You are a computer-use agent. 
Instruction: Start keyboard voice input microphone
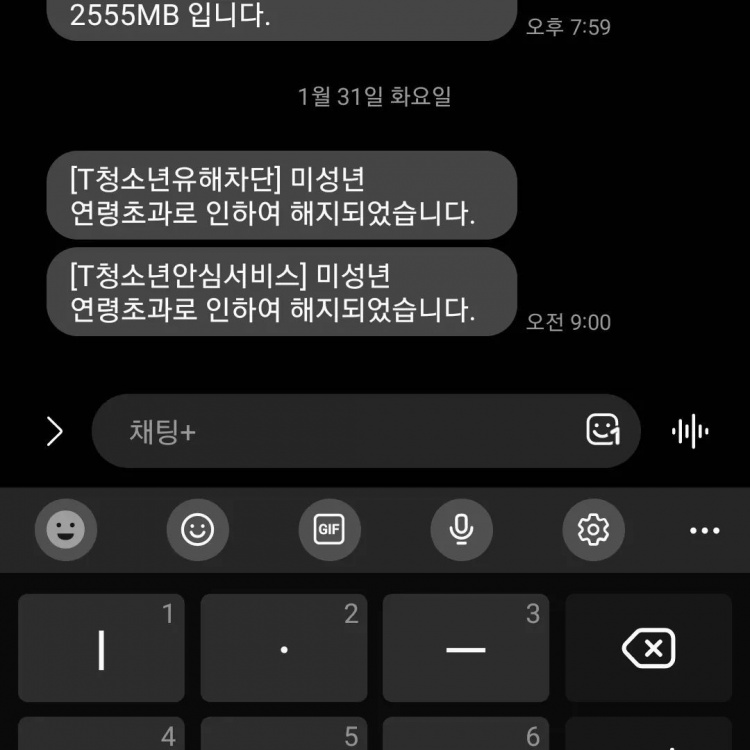coord(461,530)
